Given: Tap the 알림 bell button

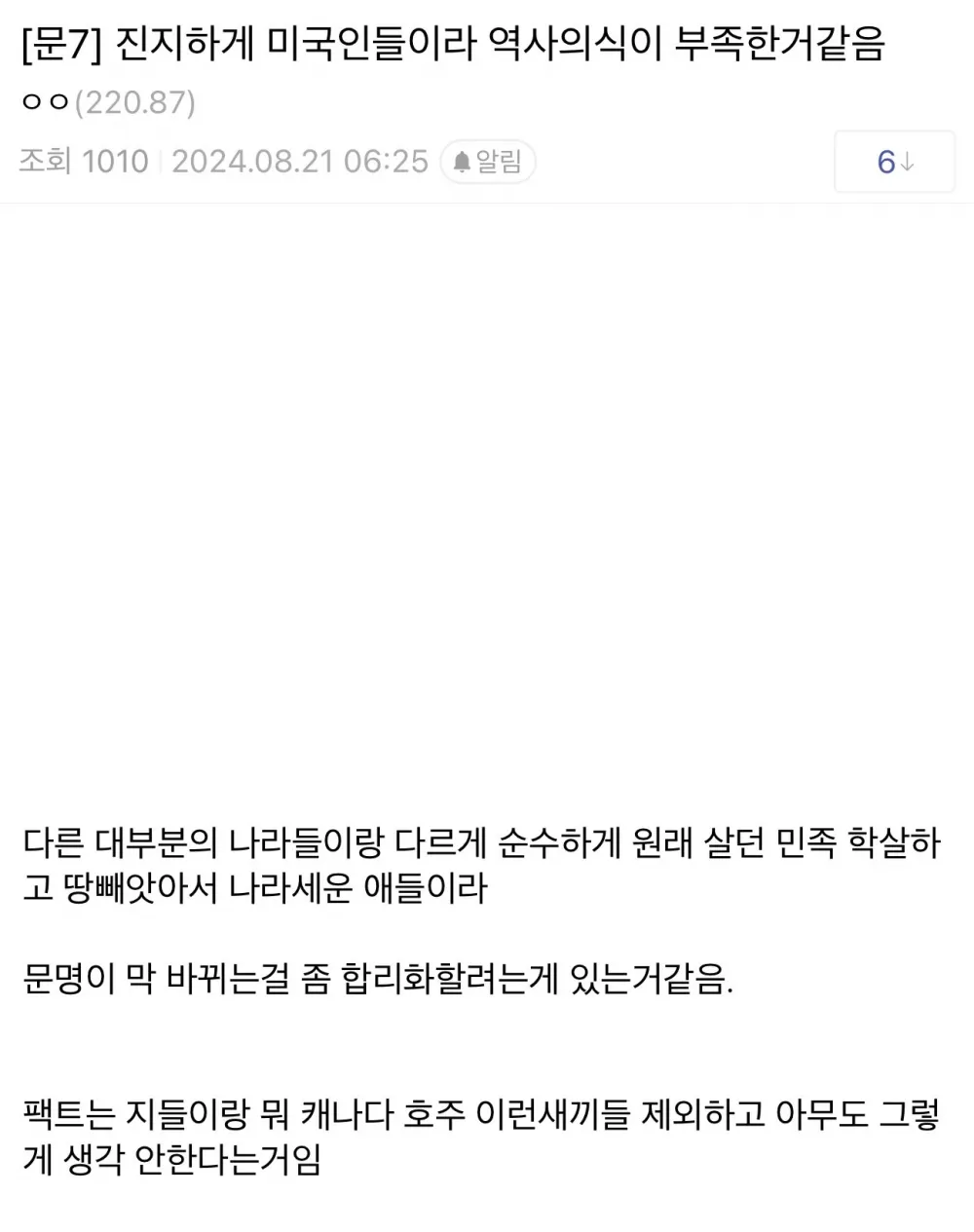Looking at the screenshot, I should click(488, 162).
